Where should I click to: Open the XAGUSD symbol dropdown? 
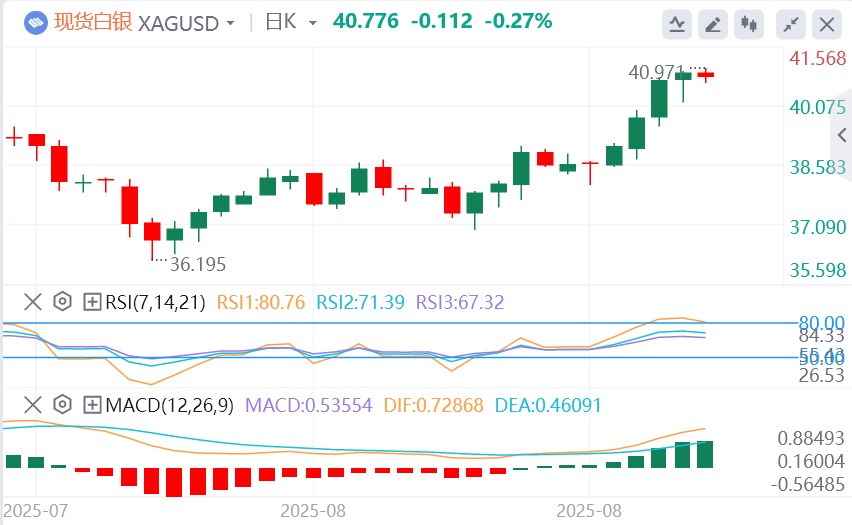[231, 22]
